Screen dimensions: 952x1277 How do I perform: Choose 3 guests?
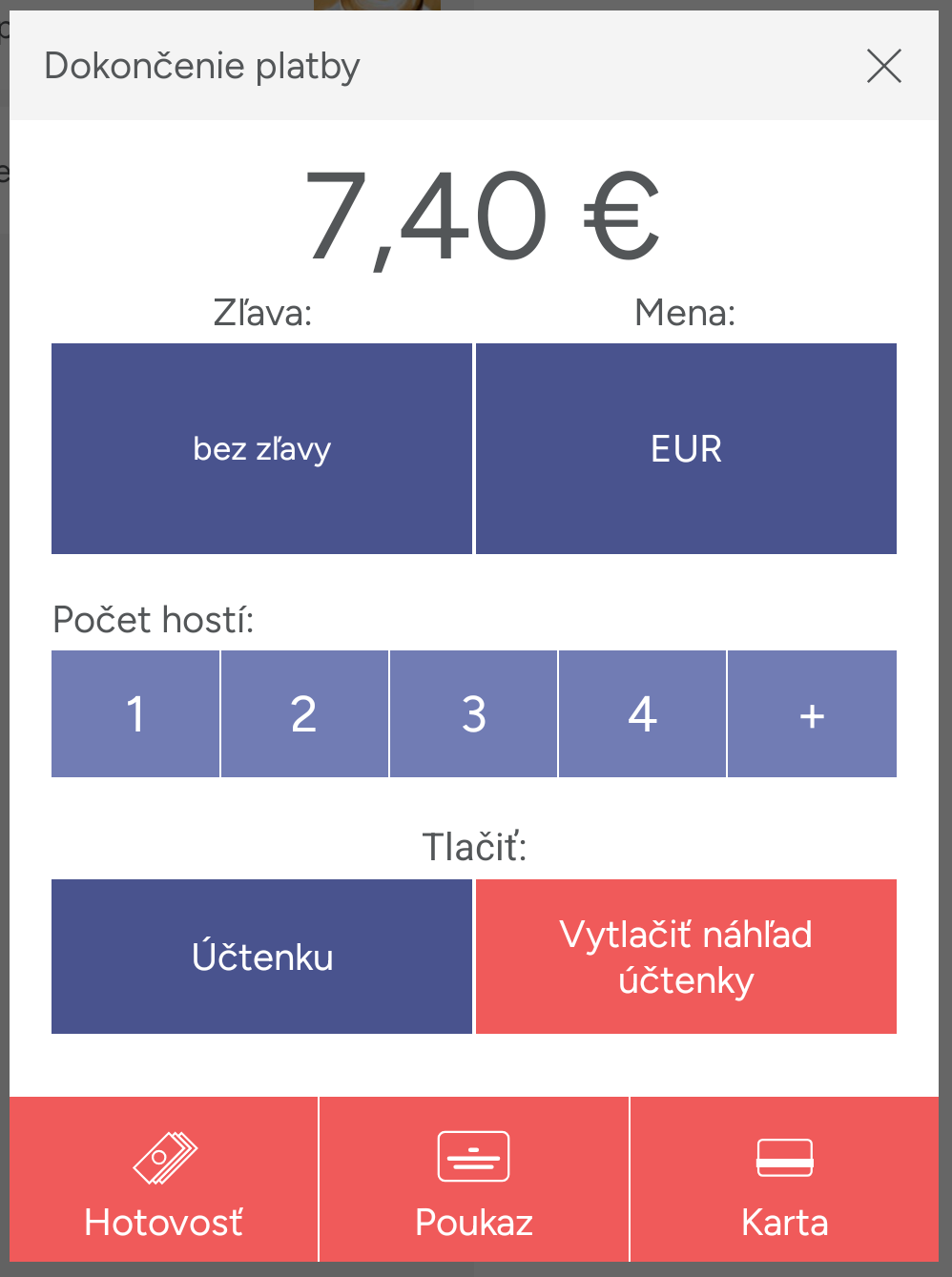[x=473, y=713]
